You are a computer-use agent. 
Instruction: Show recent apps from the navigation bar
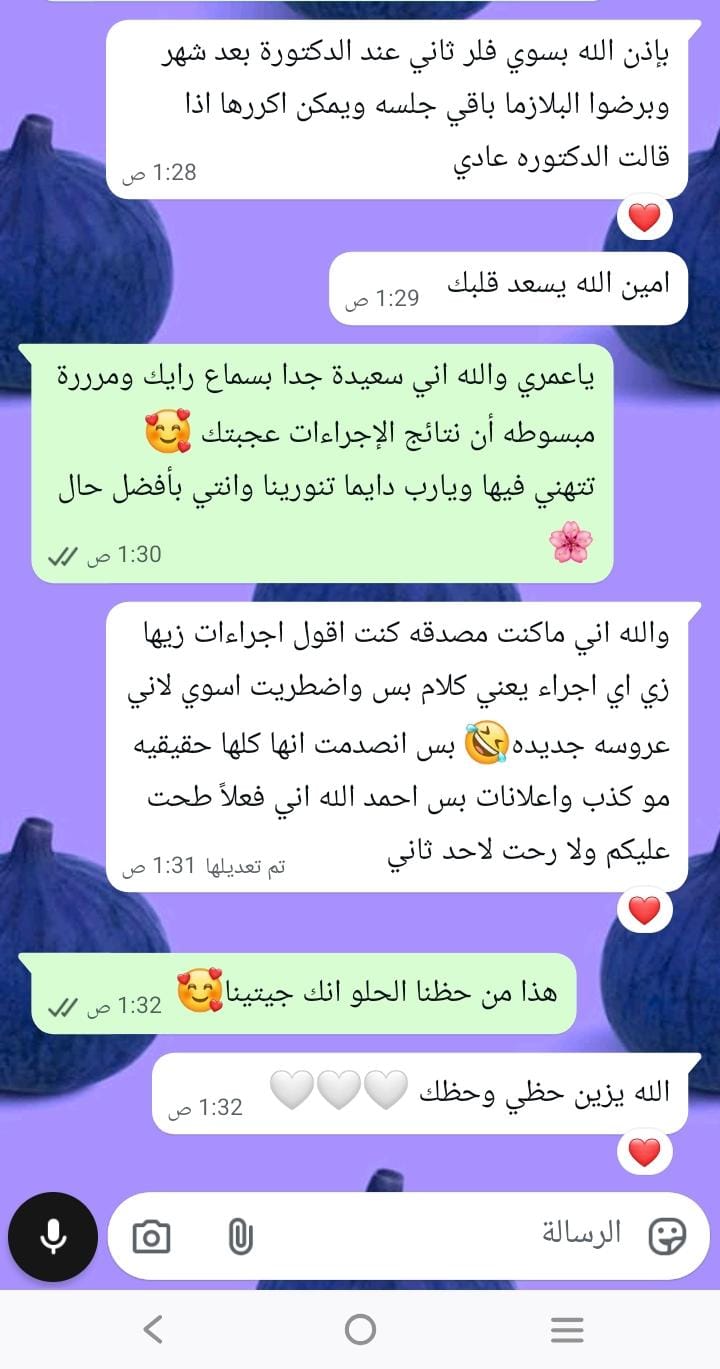click(x=567, y=1329)
